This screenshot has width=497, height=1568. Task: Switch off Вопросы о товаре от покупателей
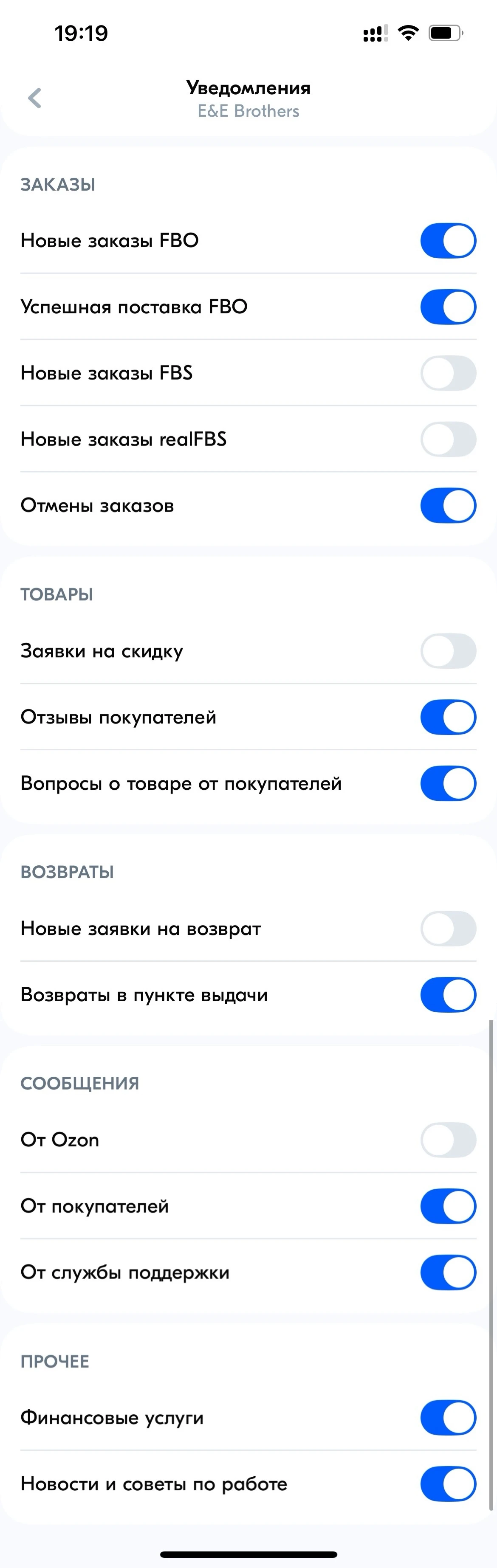pos(448,783)
